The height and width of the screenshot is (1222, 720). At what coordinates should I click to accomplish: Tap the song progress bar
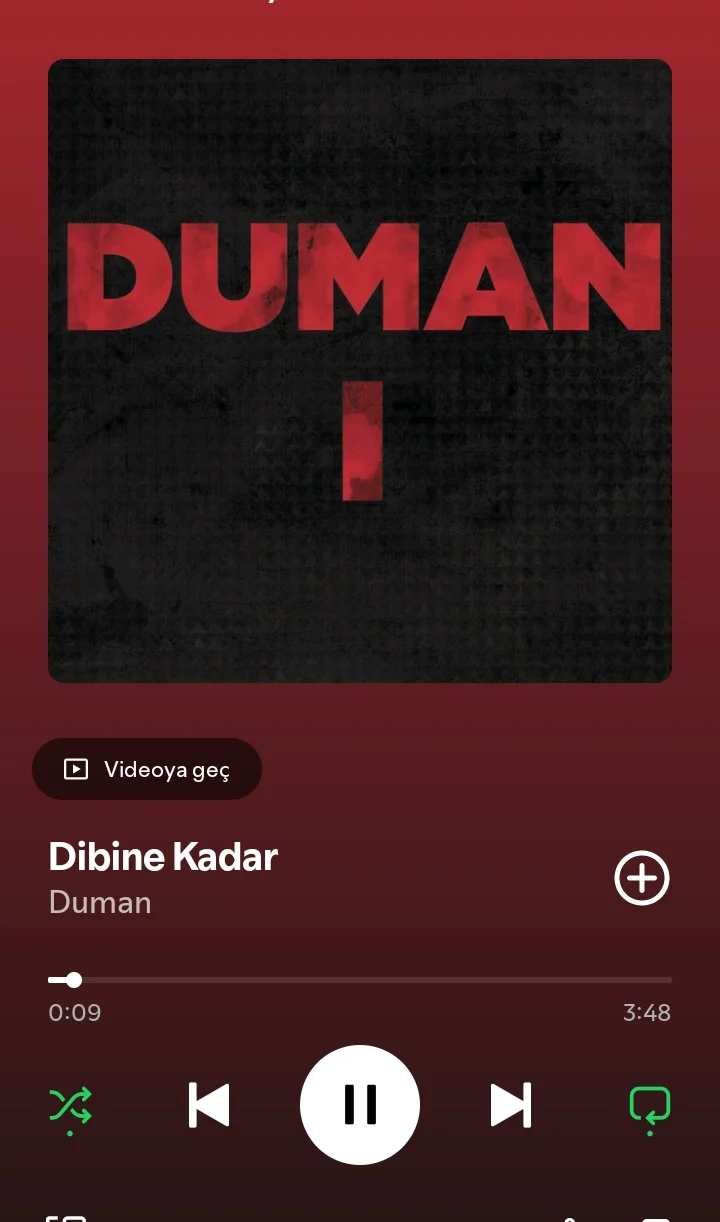[x=360, y=980]
